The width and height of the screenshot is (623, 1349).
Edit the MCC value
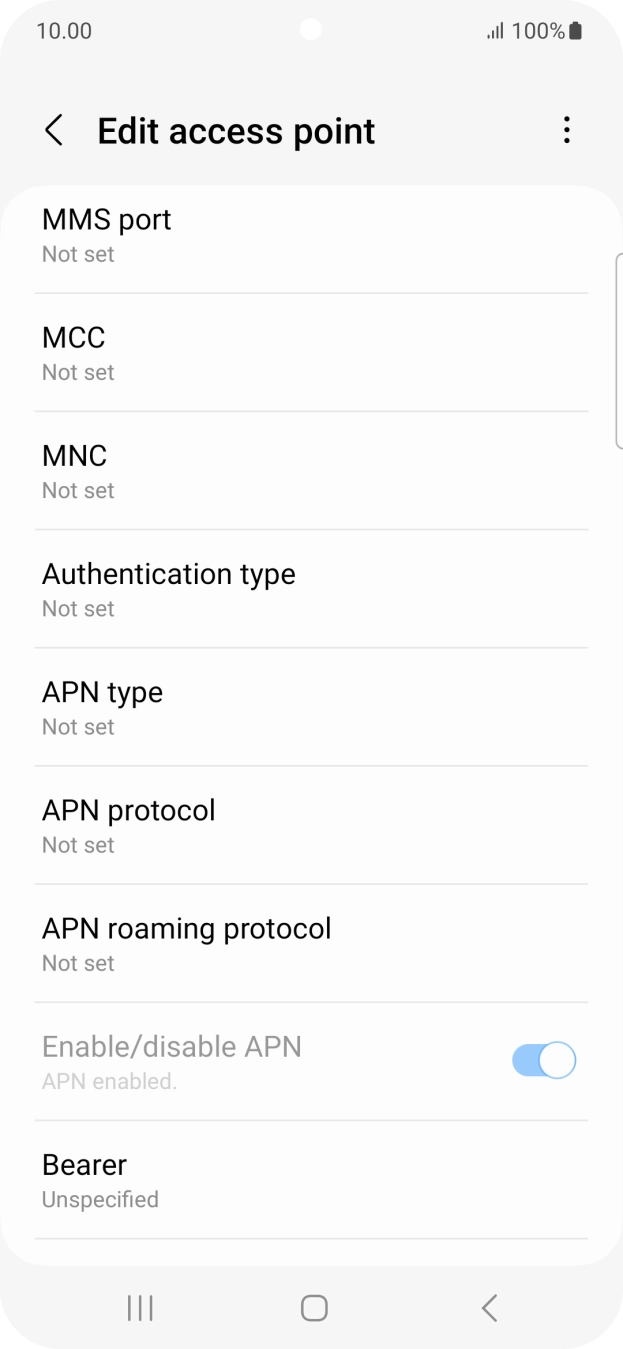tap(310, 353)
